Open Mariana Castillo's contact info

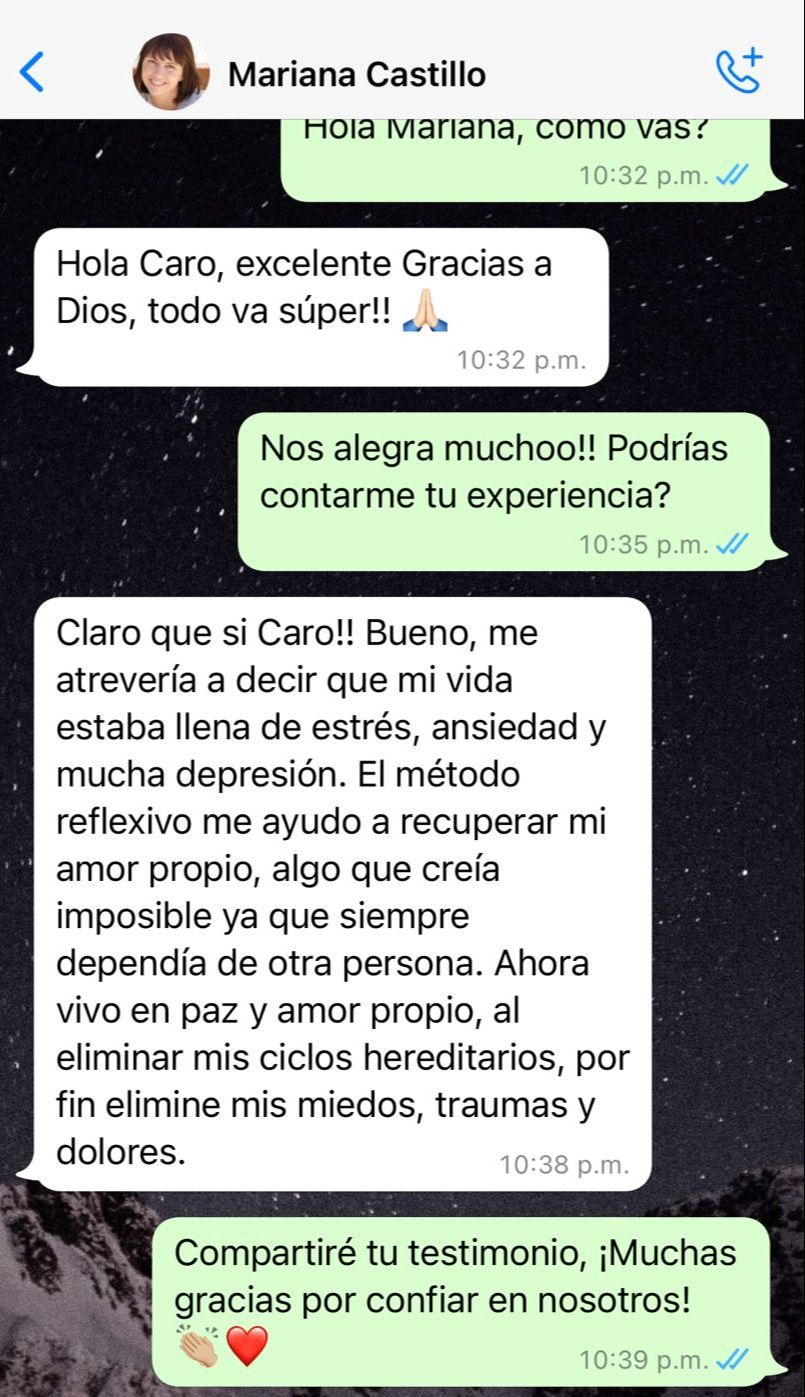(357, 74)
